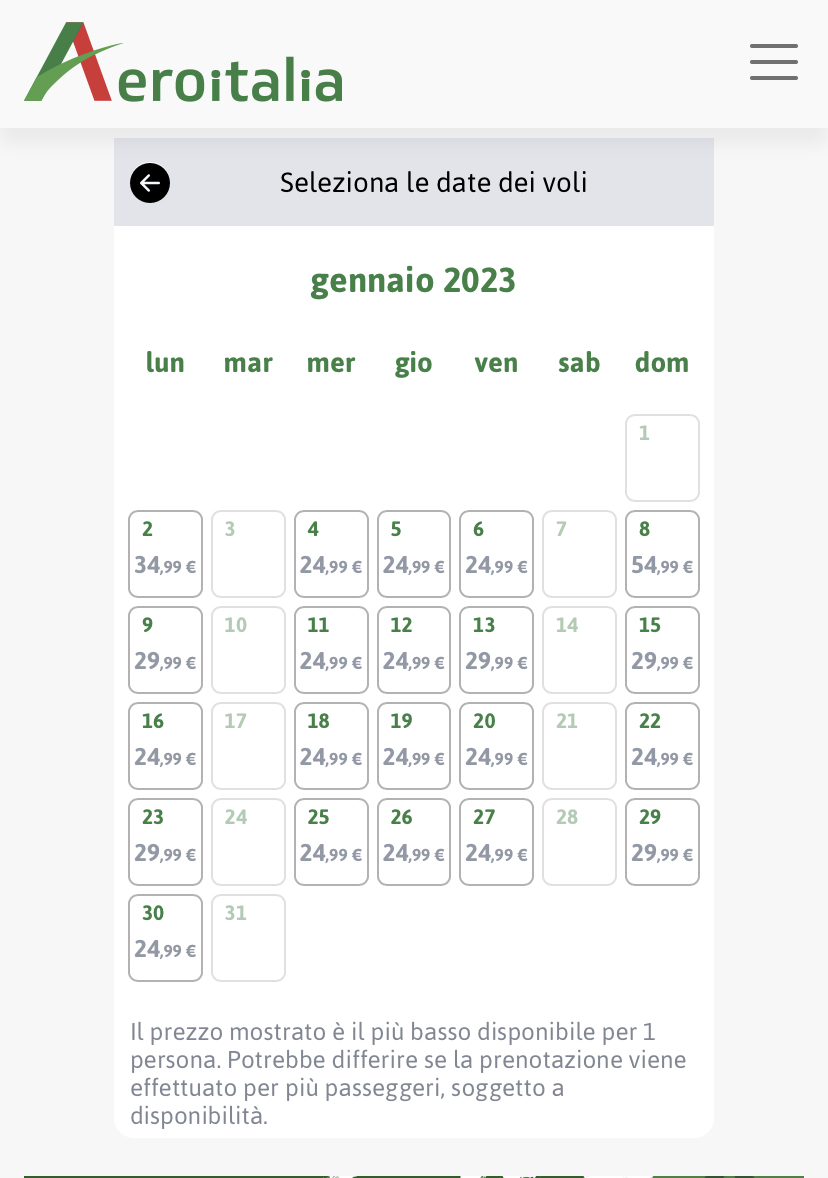Go back using the black arrow
Screen dimensions: 828x1178
[x=150, y=183]
